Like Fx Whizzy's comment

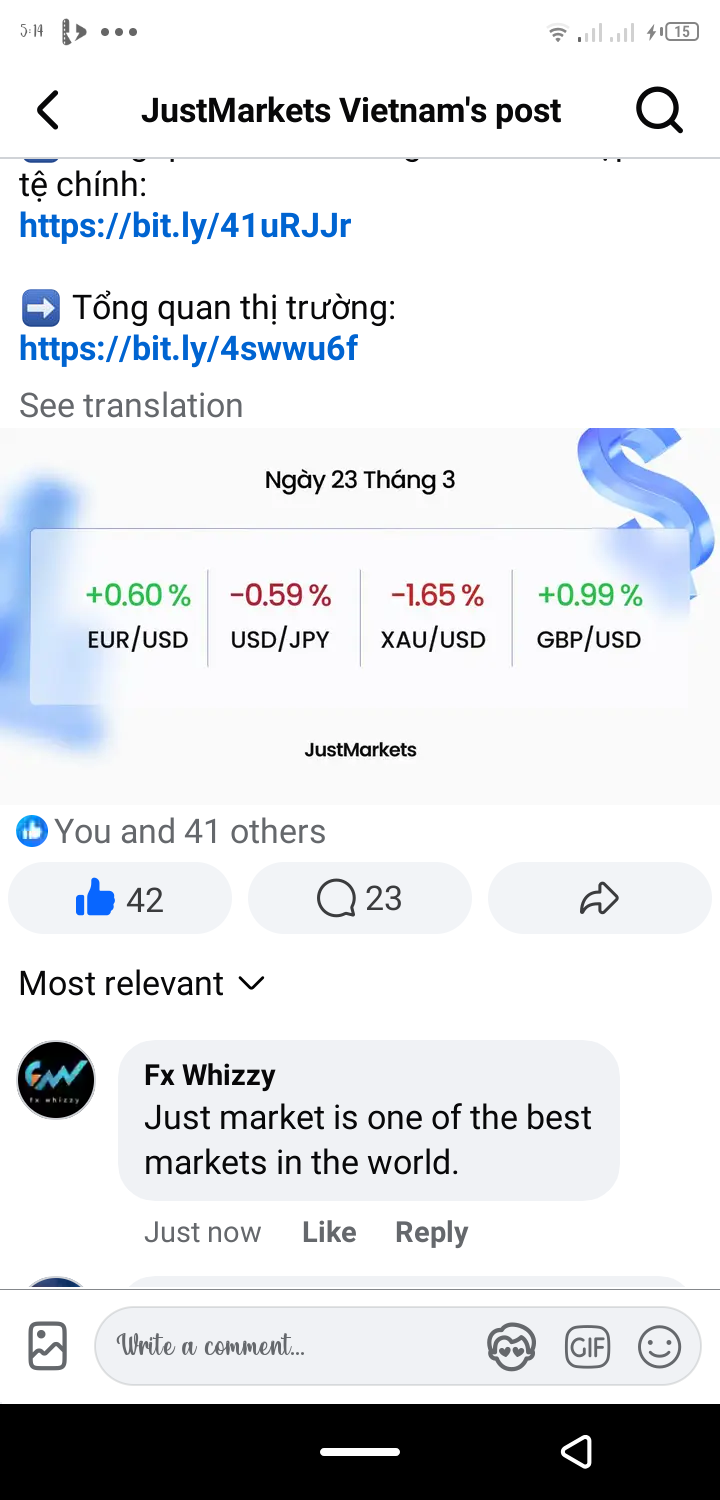click(329, 1232)
